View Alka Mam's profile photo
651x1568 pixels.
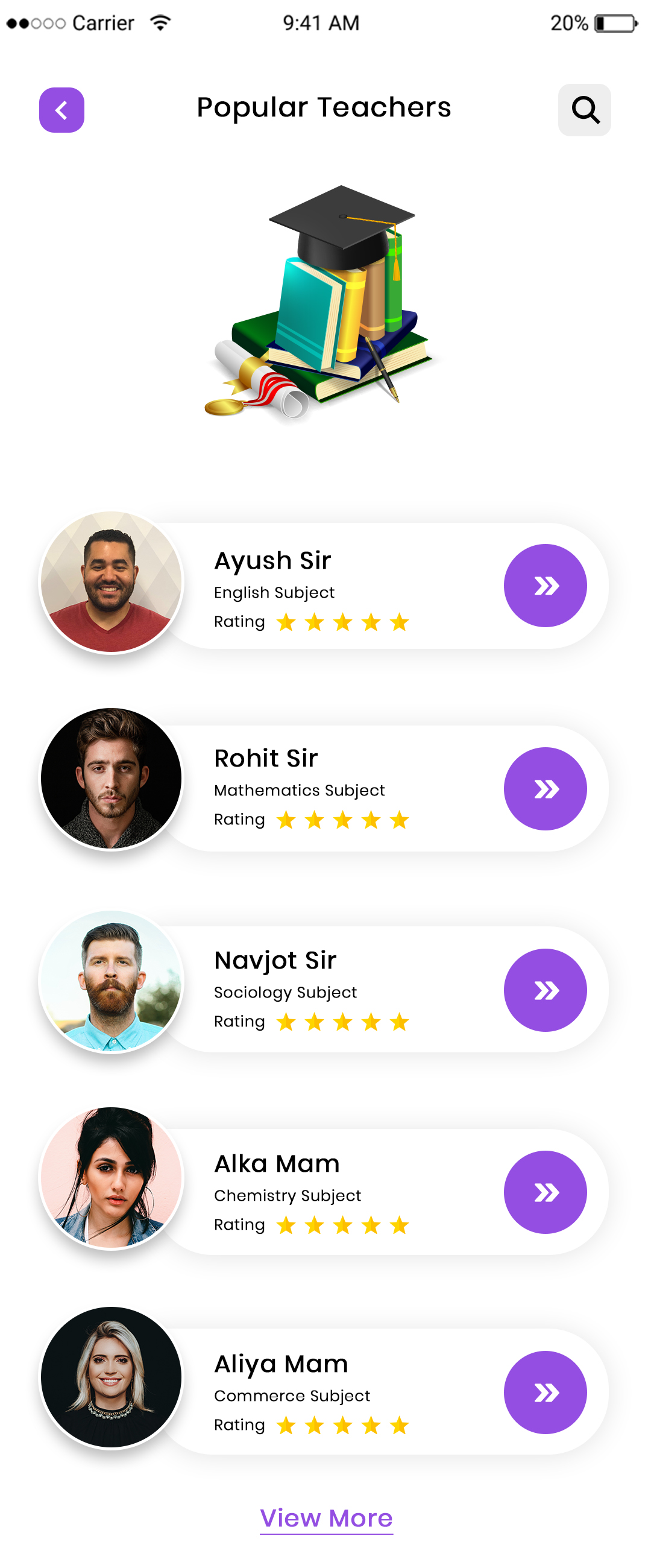[112, 1177]
